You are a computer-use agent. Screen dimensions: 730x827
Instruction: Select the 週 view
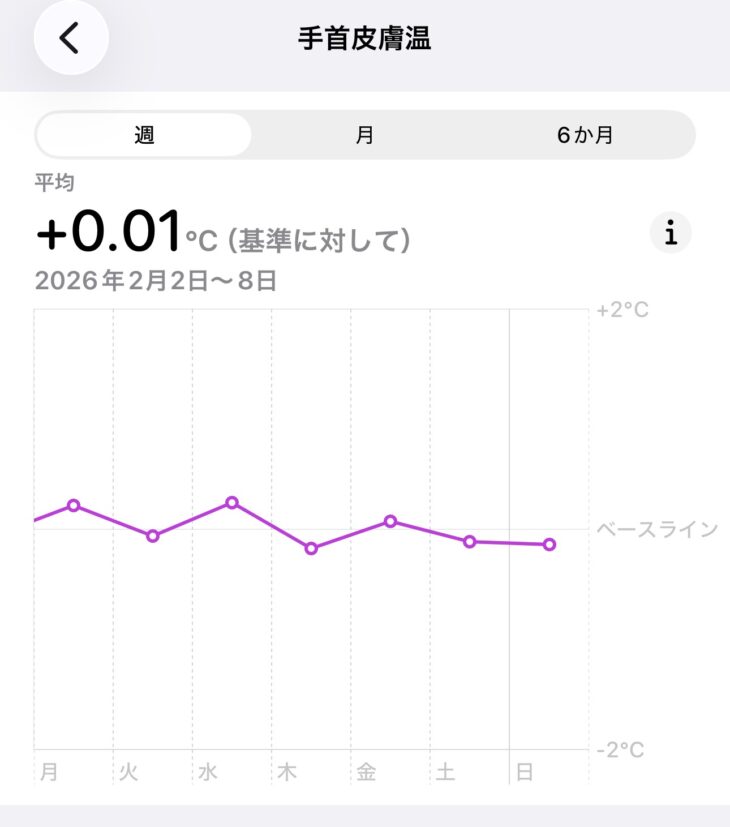(x=144, y=135)
